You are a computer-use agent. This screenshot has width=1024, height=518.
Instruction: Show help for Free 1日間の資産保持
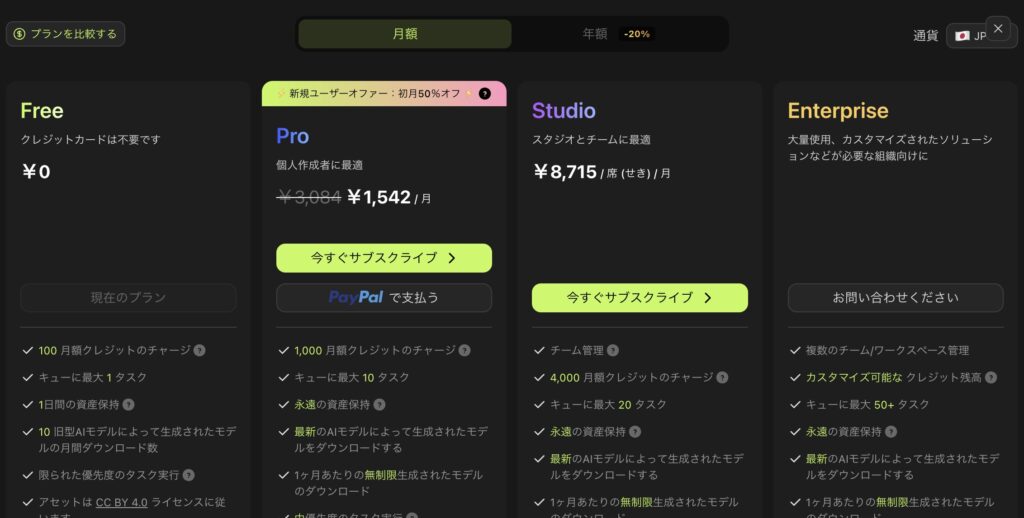click(x=128, y=405)
